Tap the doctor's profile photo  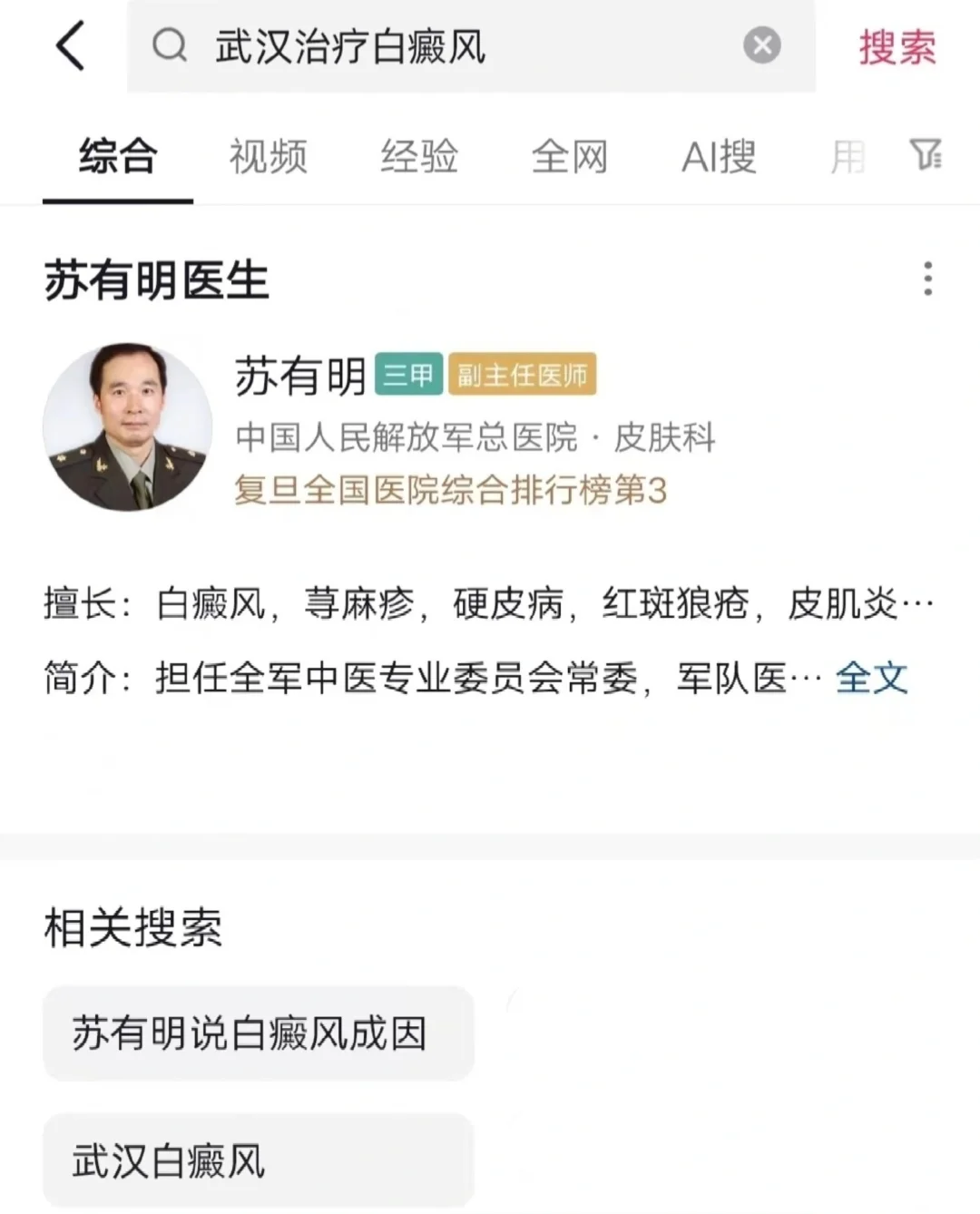tap(127, 426)
